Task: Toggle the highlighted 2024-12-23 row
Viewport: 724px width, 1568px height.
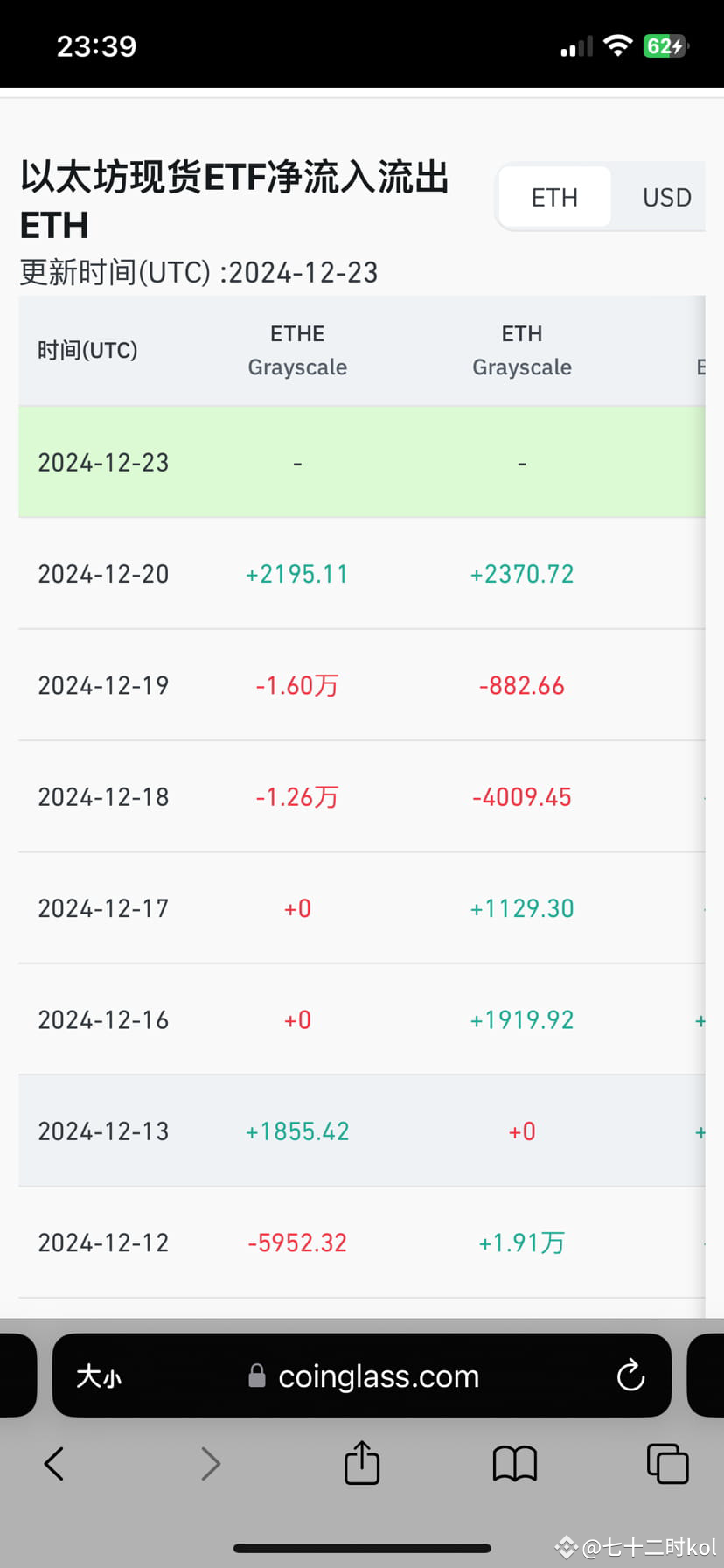Action: (x=362, y=462)
